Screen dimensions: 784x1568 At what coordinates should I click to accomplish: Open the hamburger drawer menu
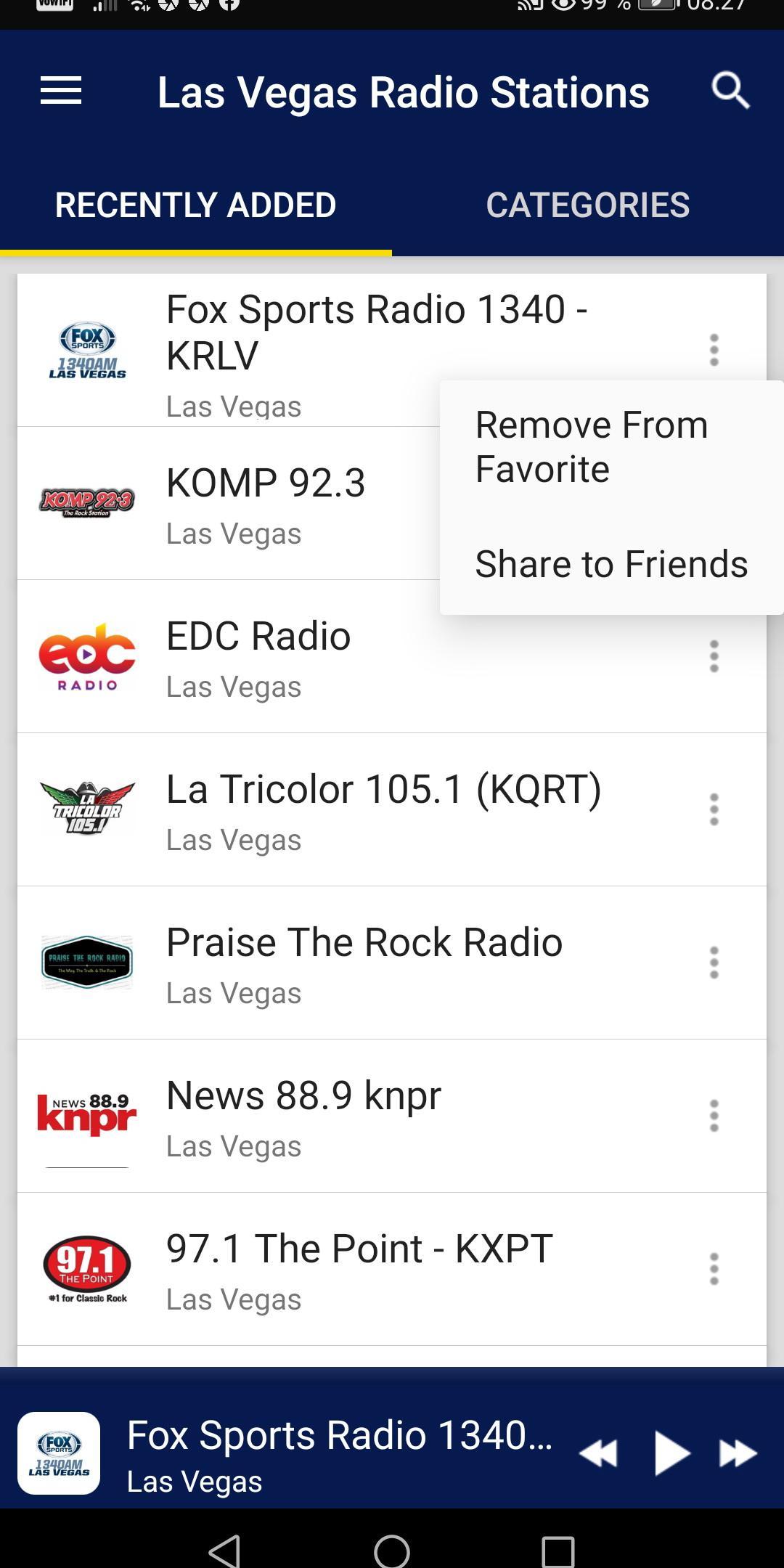(61, 91)
